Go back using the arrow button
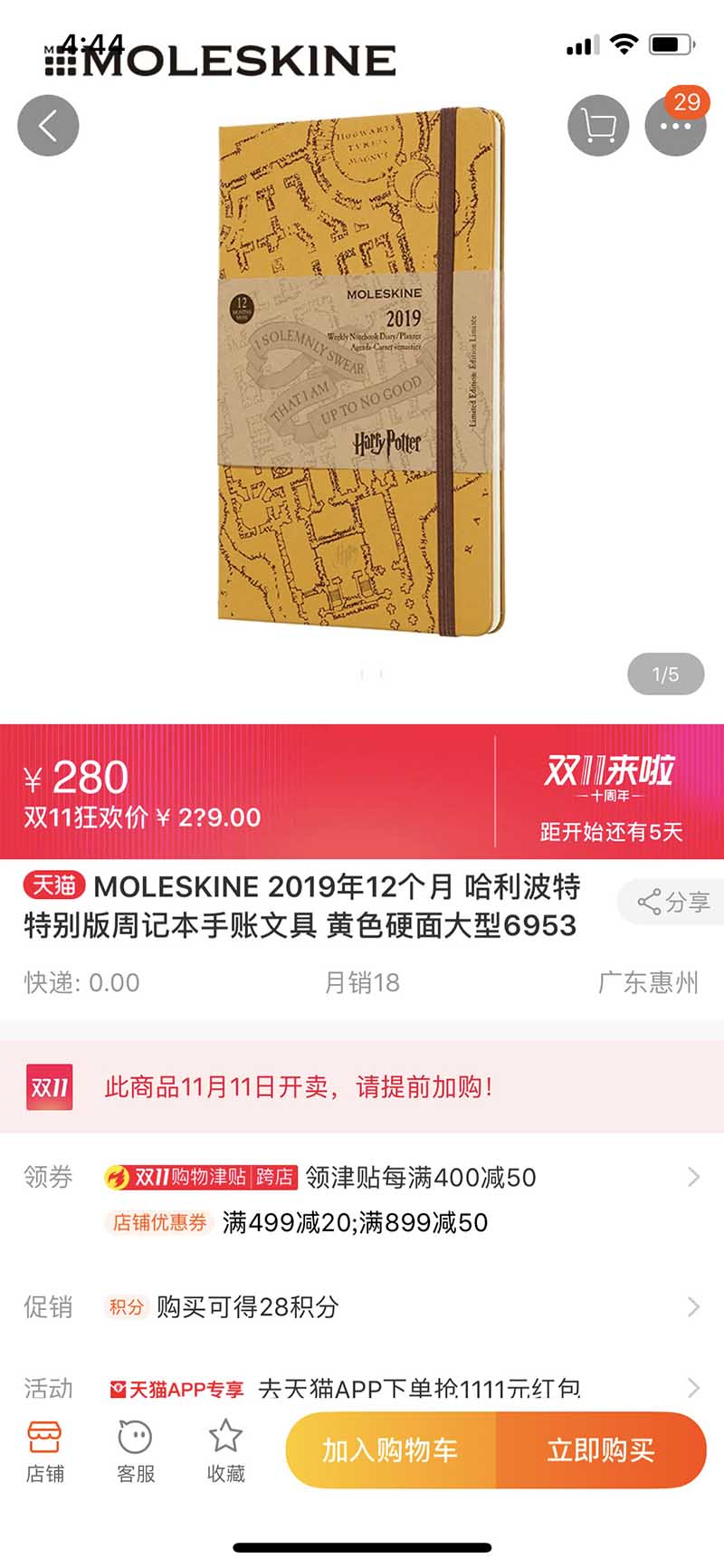724x1568 pixels. point(48,126)
